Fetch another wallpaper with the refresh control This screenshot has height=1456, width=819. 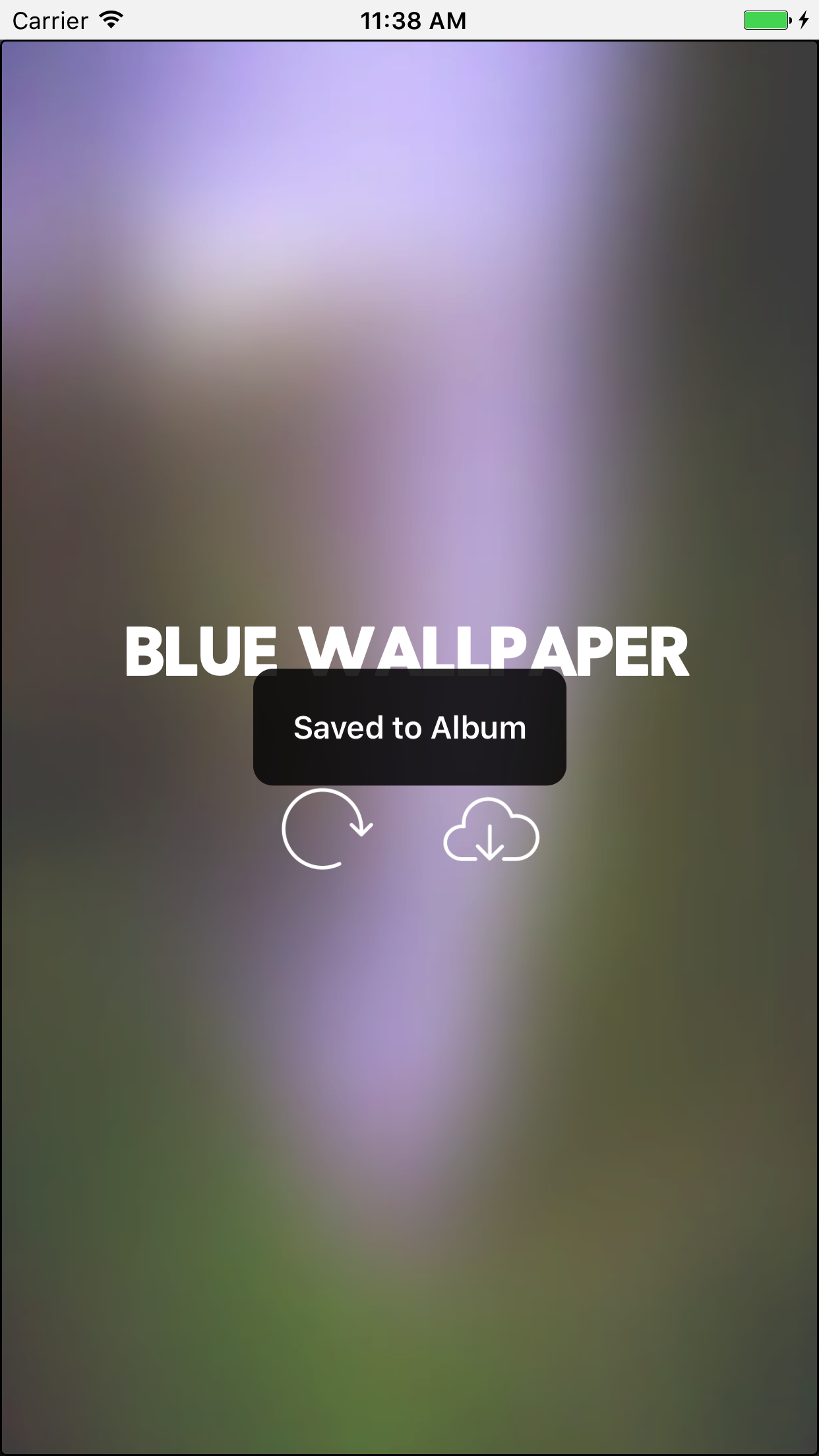328,835
